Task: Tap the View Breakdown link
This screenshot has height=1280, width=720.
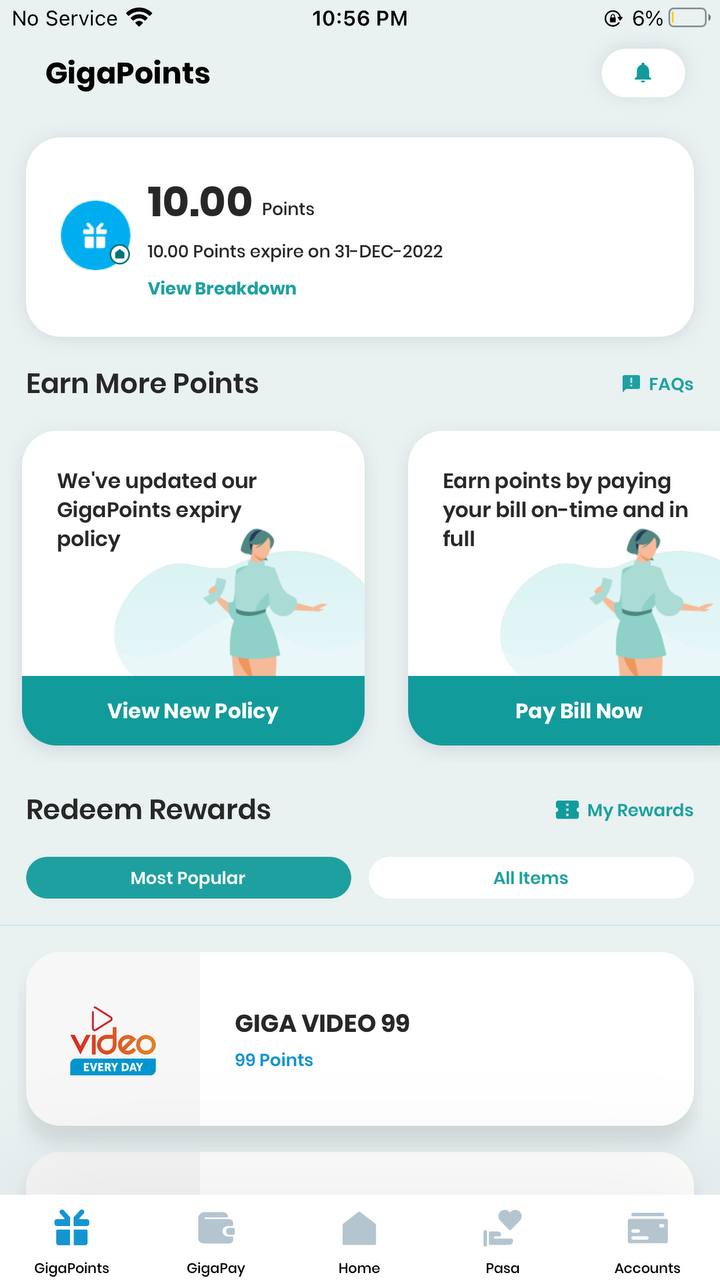Action: [x=222, y=288]
